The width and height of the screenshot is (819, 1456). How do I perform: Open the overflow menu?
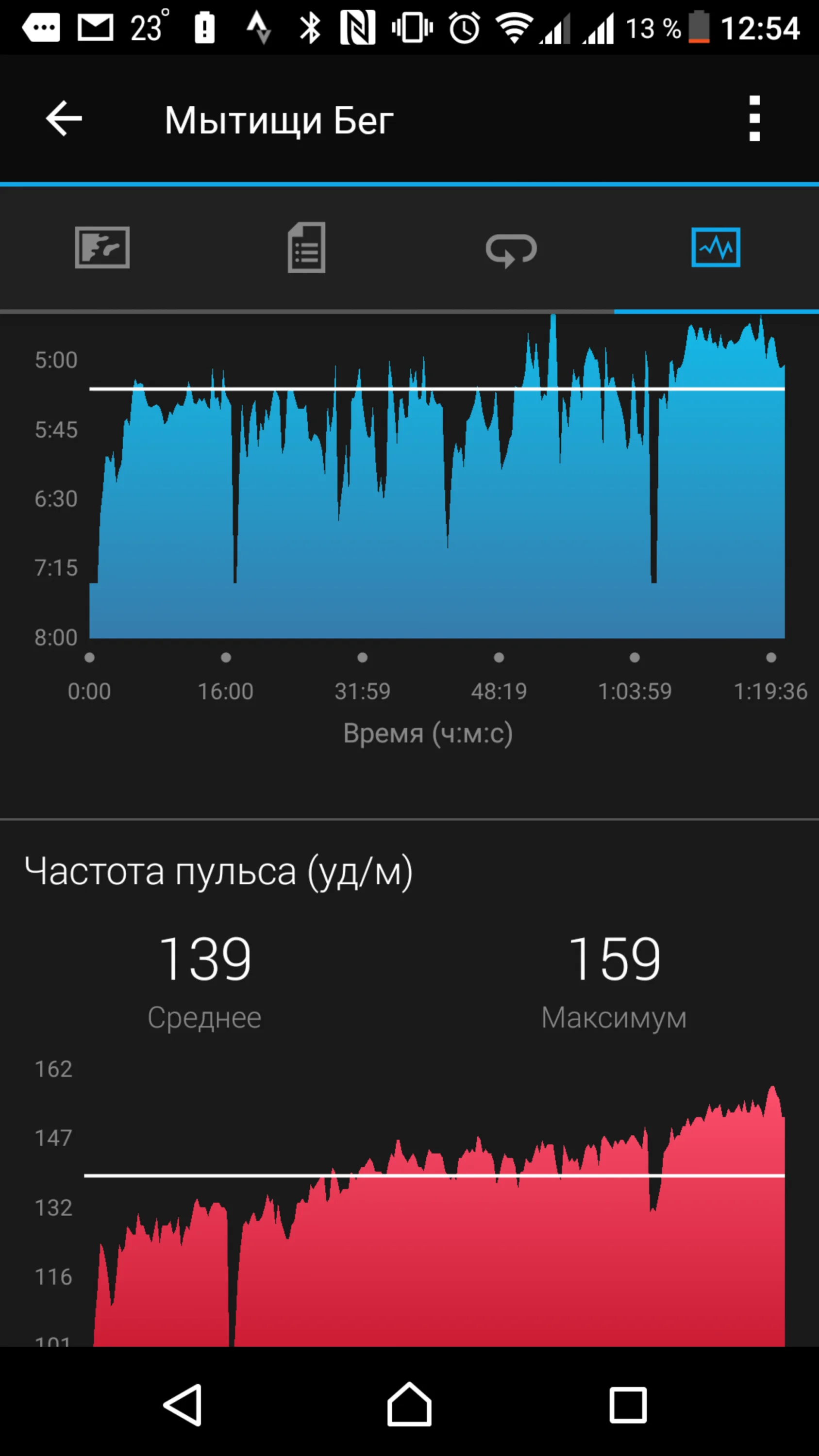coord(754,119)
